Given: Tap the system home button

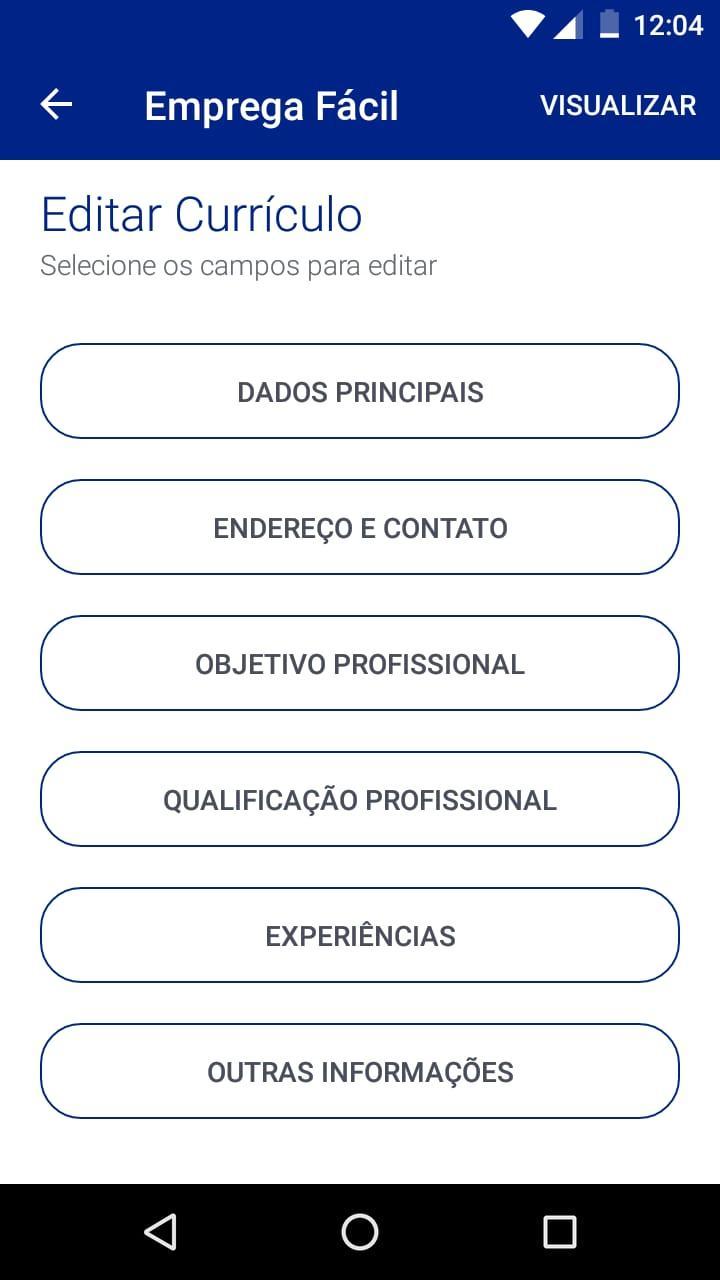Looking at the screenshot, I should click(360, 1232).
